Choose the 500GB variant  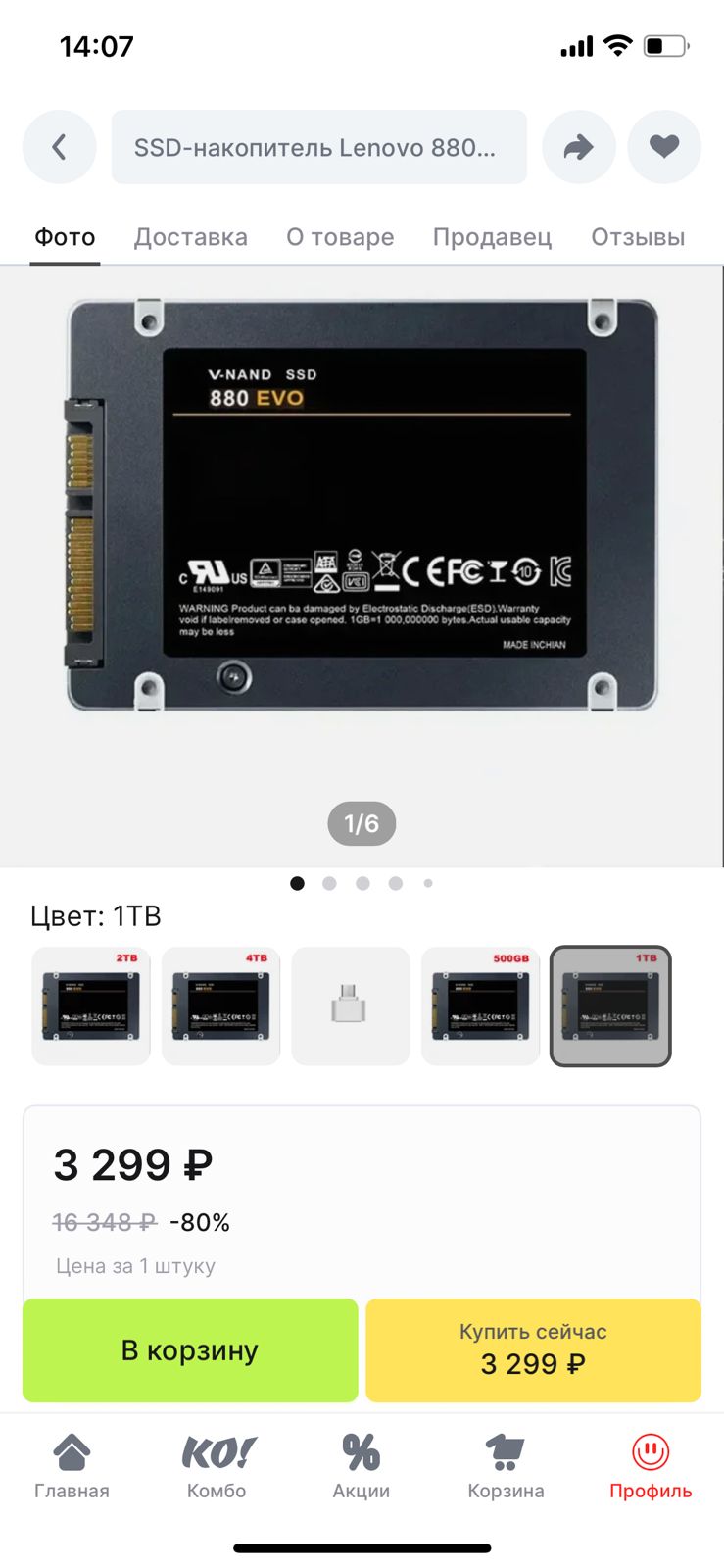pyautogui.click(x=480, y=1005)
